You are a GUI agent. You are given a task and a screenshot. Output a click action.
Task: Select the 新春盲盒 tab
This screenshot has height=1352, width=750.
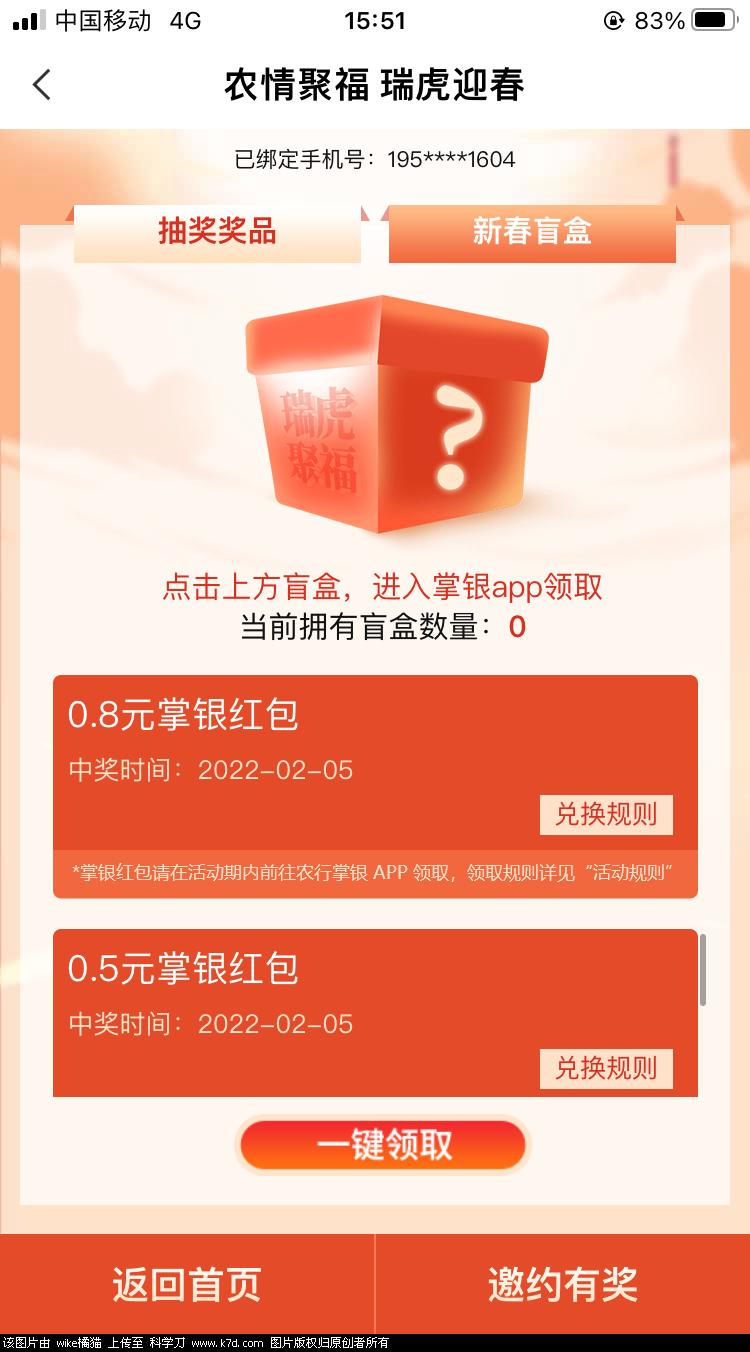pos(532,233)
